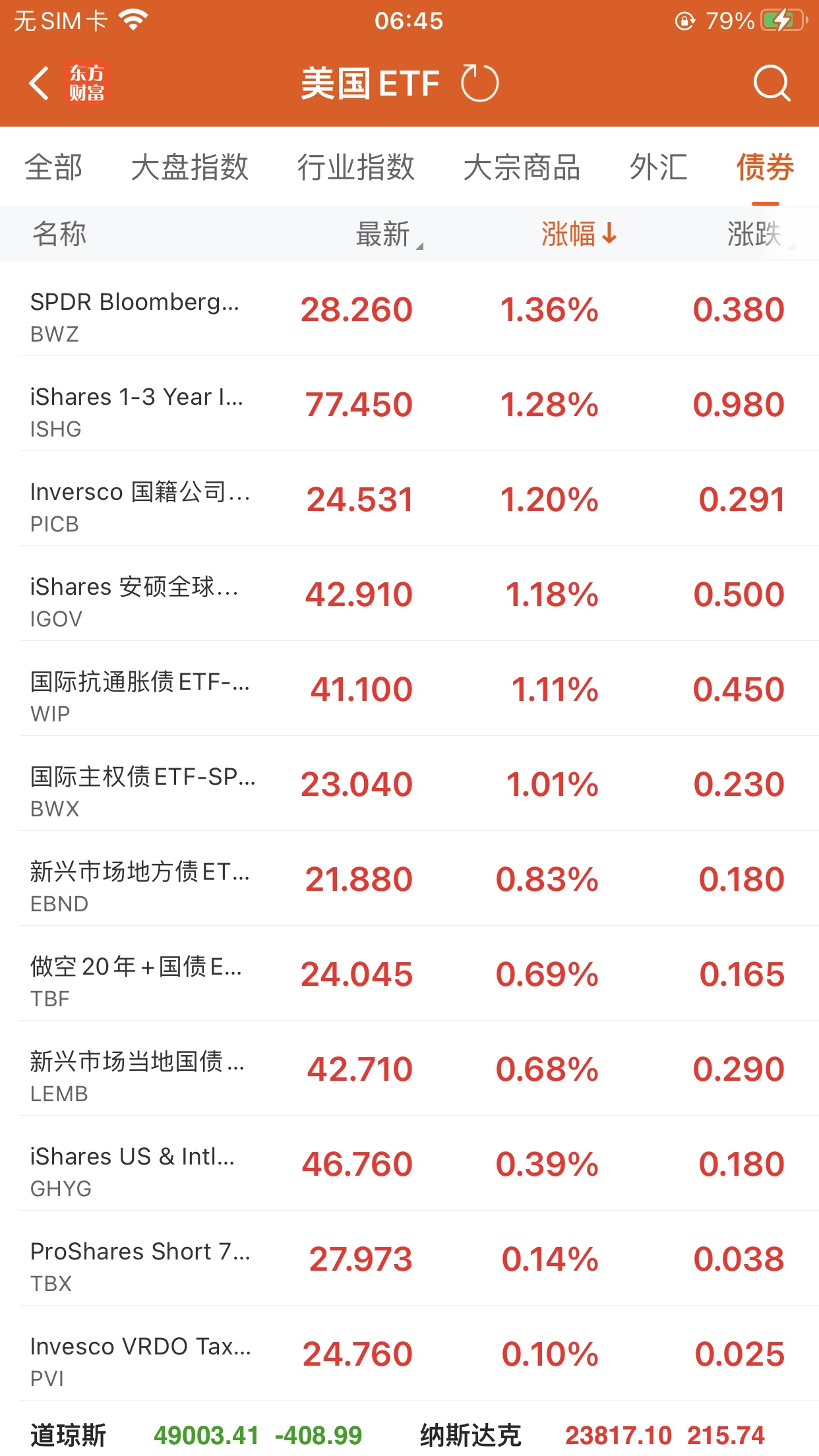
Task: Open the 大宗商品 tab
Action: 522,167
